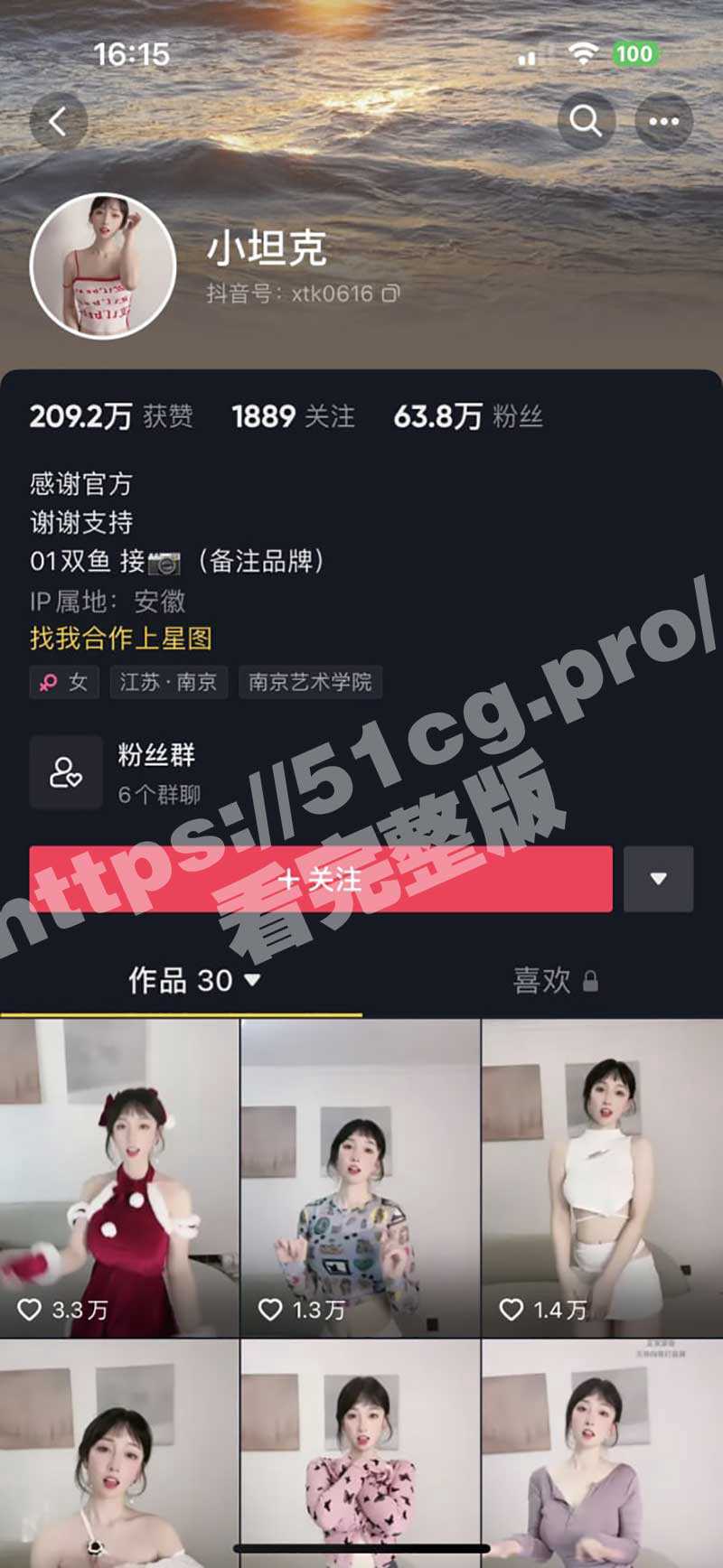The width and height of the screenshot is (723, 1568).
Task: Expand the arrow next to the follow button
Action: tap(658, 879)
